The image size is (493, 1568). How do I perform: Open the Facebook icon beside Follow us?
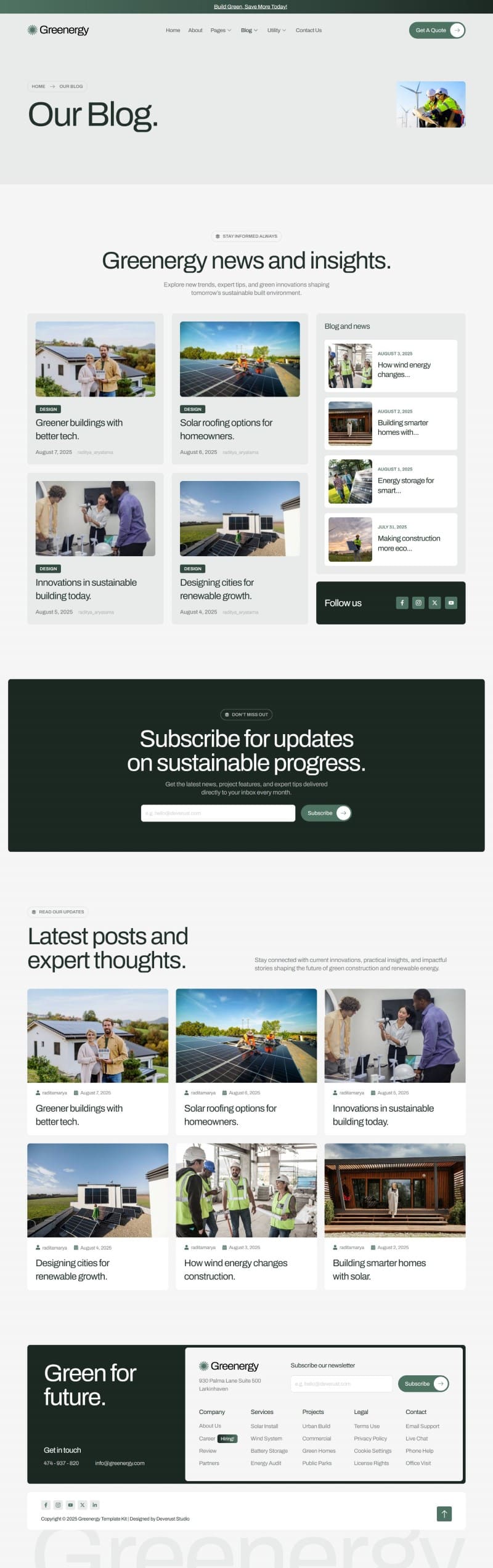point(402,603)
